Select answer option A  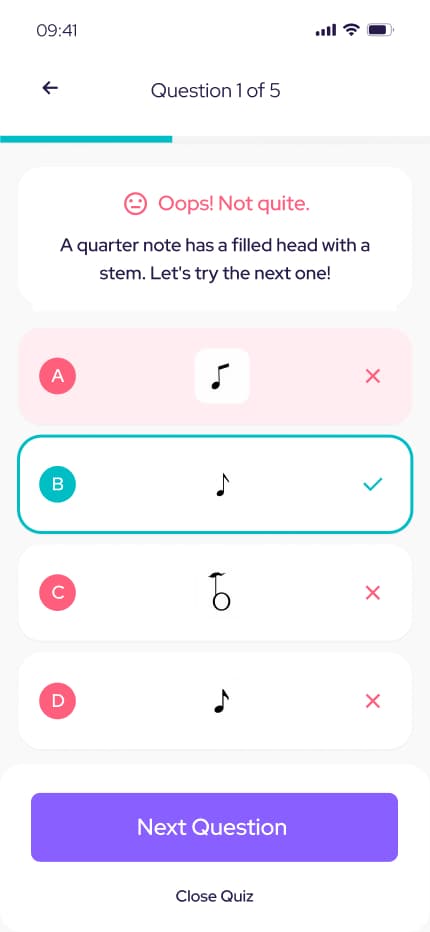pyautogui.click(x=215, y=376)
